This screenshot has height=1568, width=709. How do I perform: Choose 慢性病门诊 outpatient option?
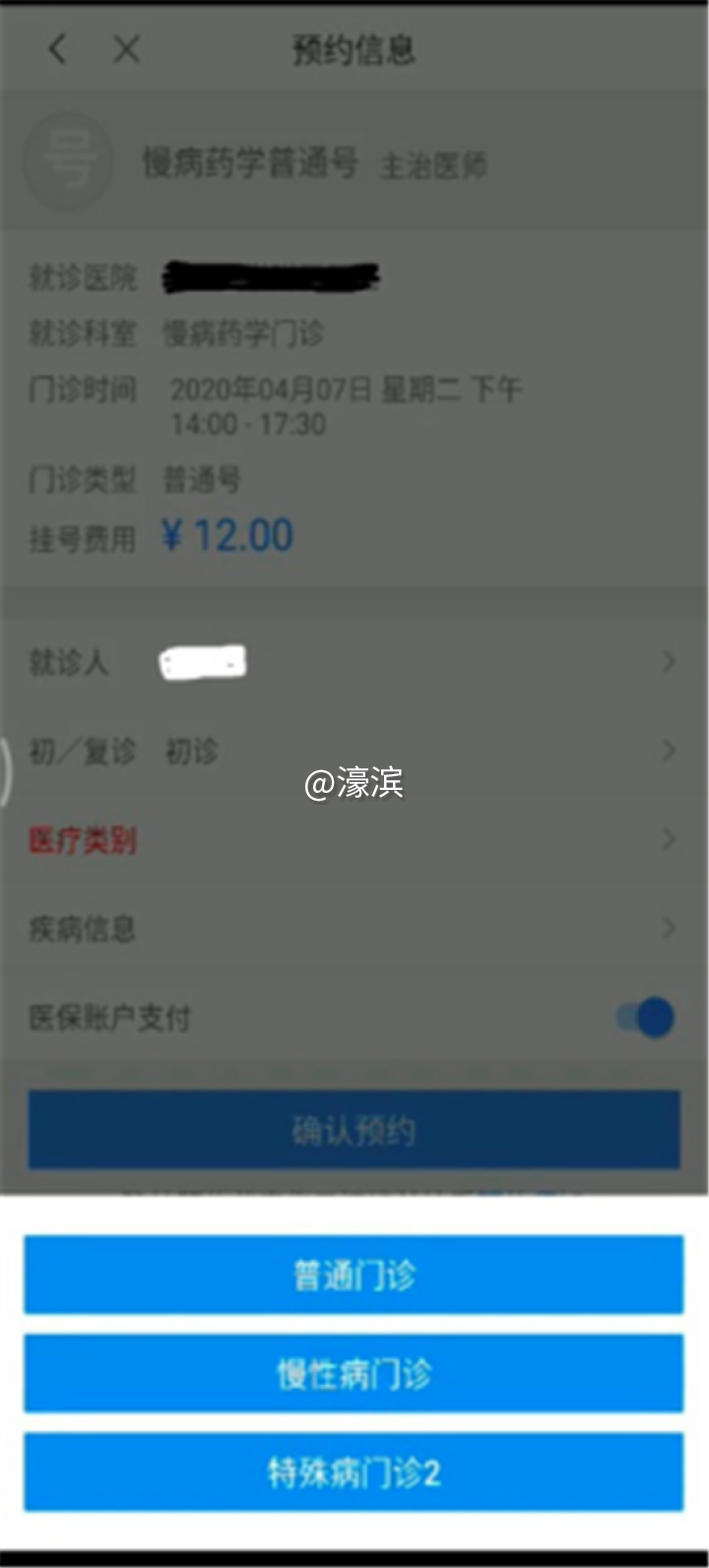353,1374
